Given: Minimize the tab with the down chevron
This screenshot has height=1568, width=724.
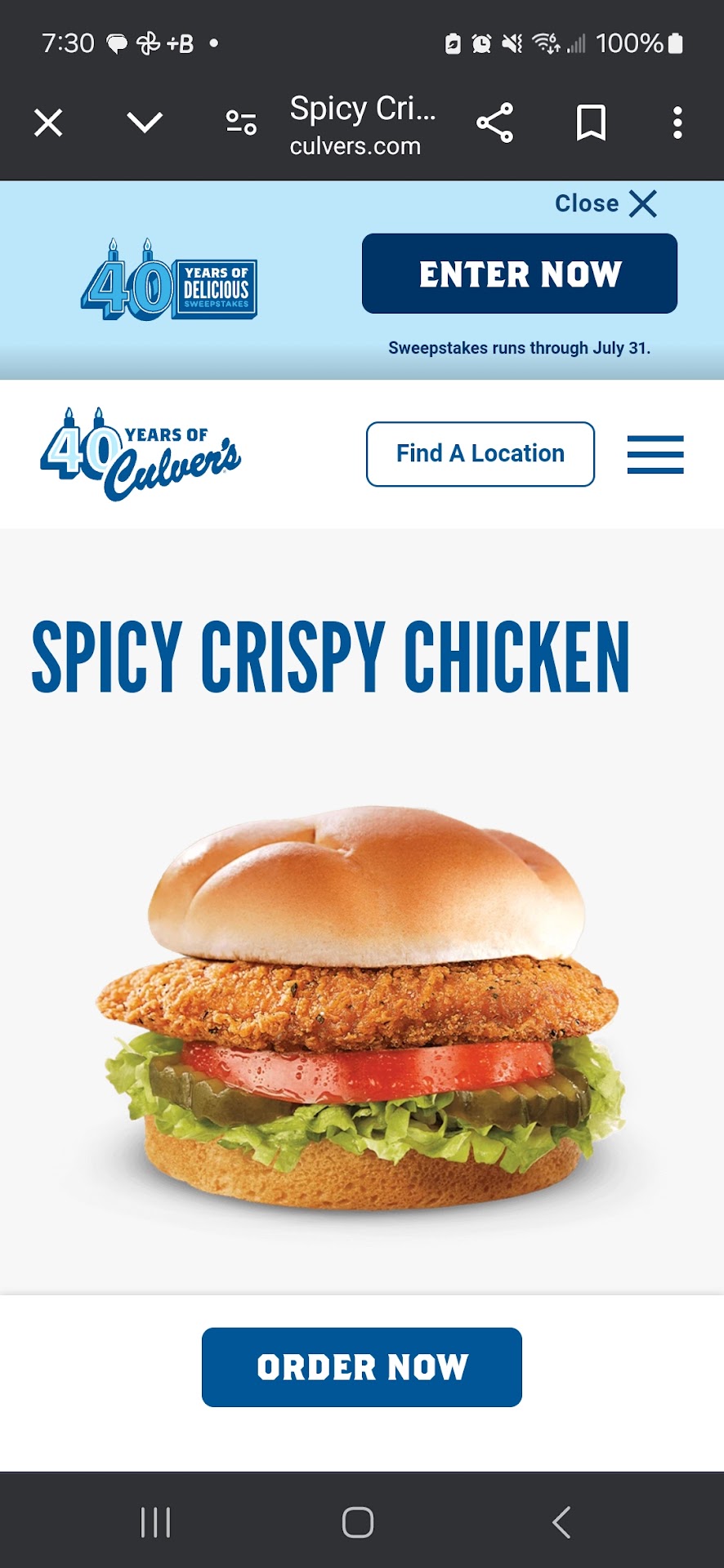Looking at the screenshot, I should point(145,123).
